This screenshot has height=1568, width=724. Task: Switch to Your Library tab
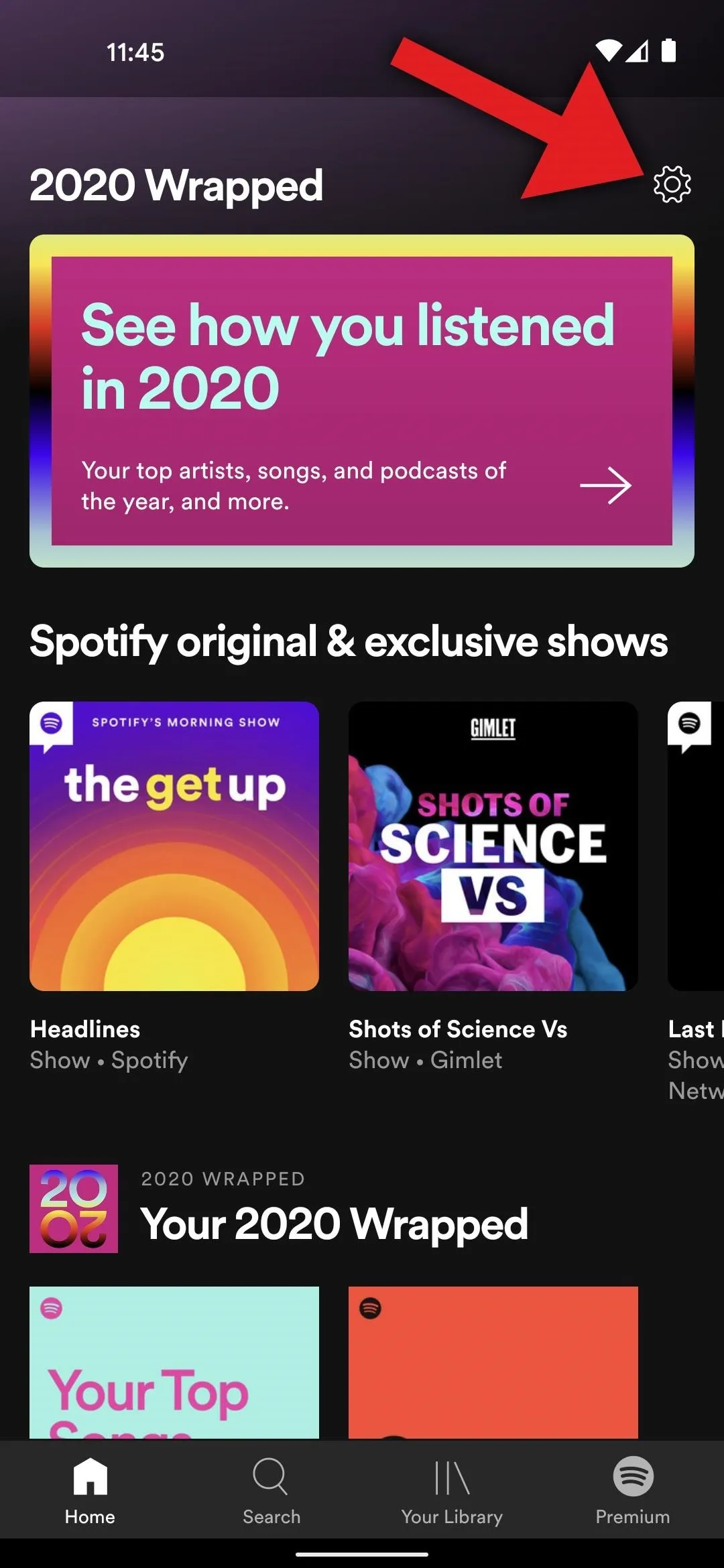click(452, 1490)
